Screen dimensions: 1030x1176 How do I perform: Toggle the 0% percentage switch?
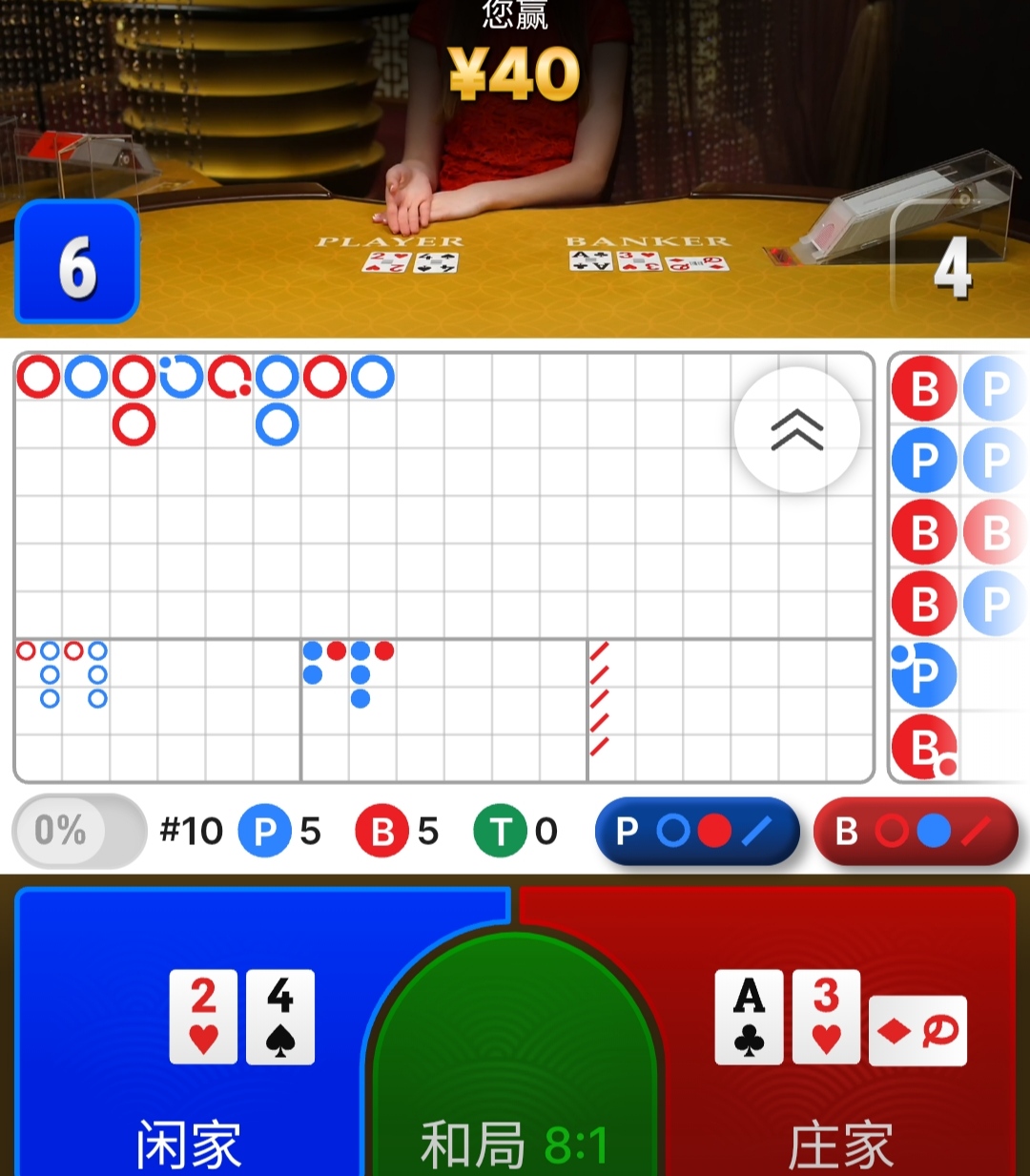(79, 831)
